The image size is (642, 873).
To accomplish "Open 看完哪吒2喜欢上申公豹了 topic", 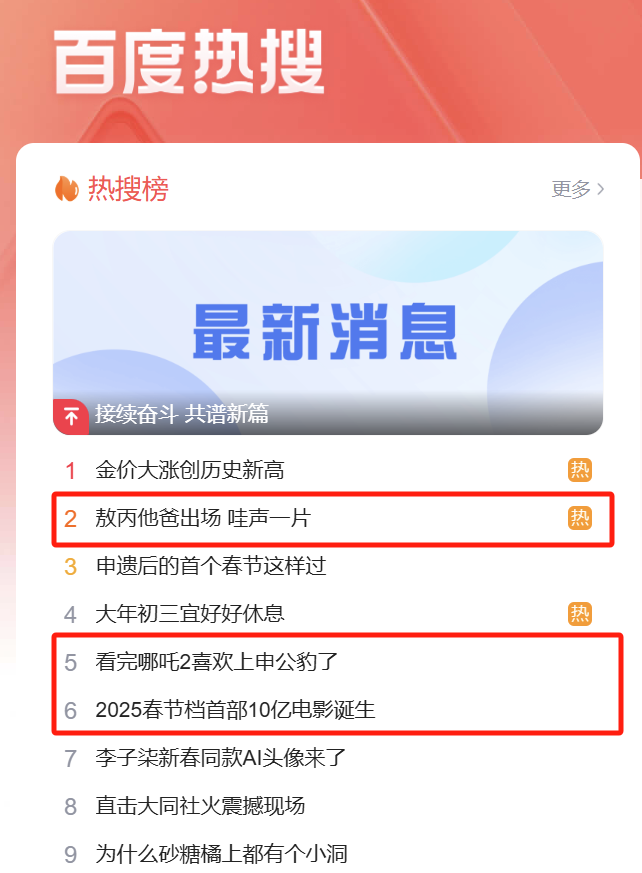I will (217, 662).
